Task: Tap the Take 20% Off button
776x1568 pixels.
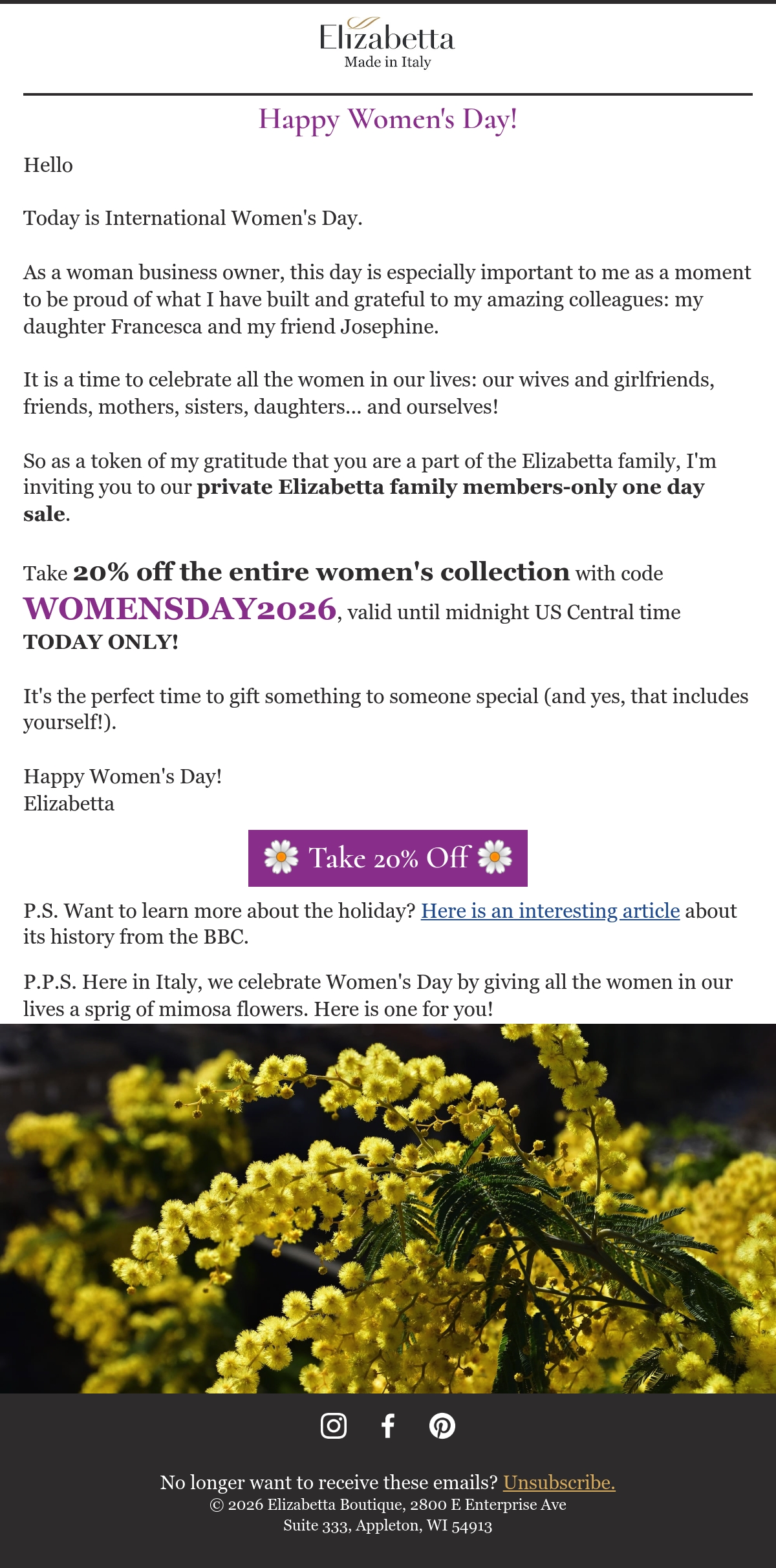Action: coord(388,858)
